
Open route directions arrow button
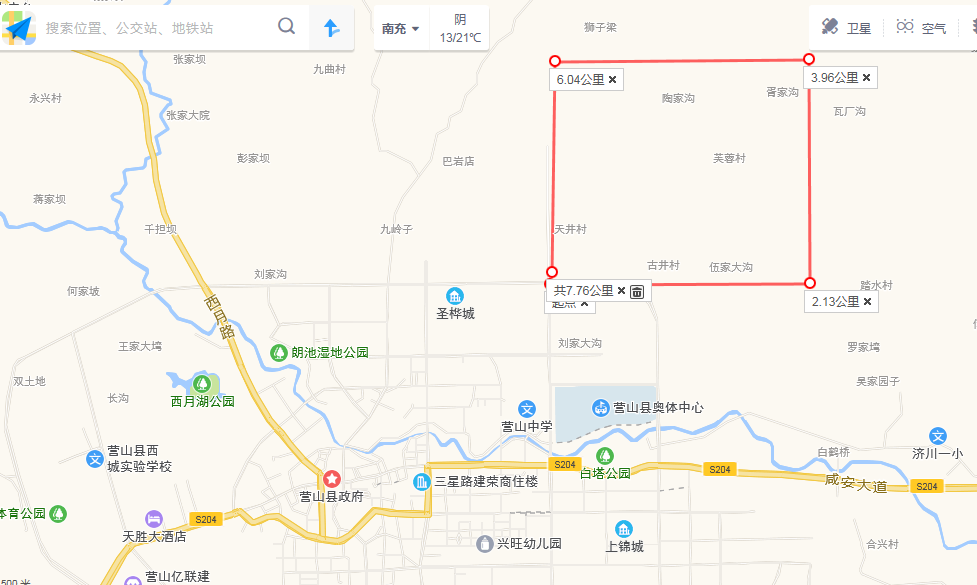pos(332,28)
